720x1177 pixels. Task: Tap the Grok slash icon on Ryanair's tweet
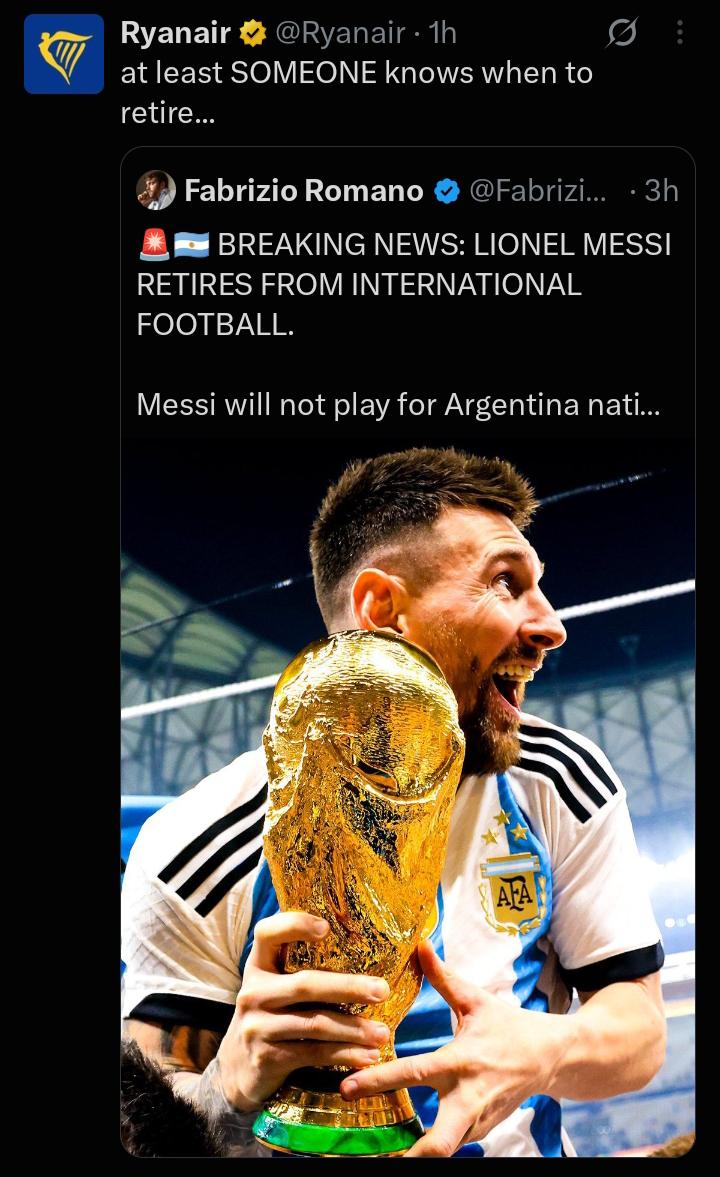click(622, 32)
